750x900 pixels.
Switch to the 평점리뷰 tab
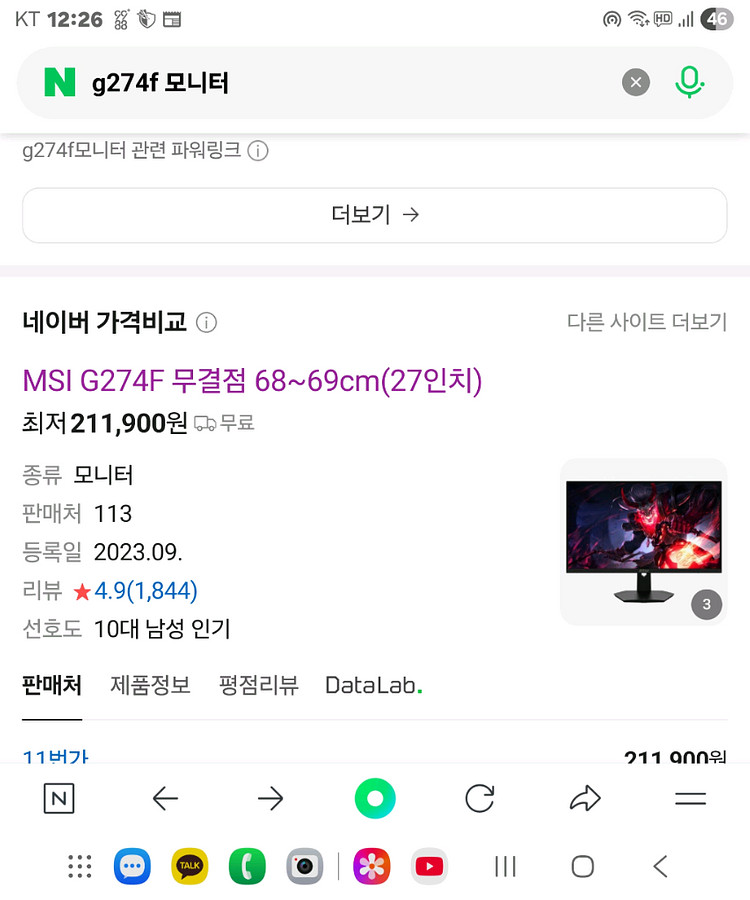[258, 685]
